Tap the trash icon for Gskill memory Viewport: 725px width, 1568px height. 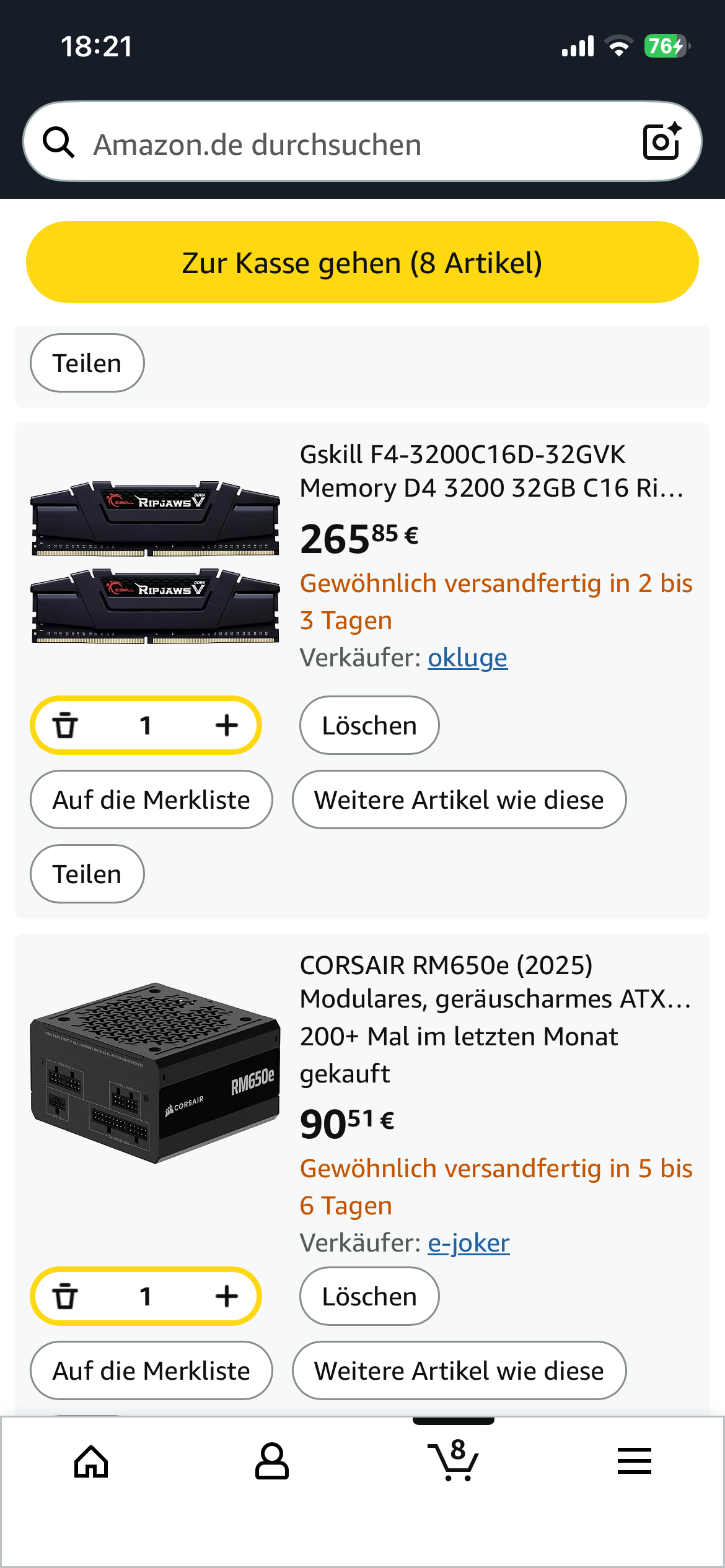(x=65, y=725)
